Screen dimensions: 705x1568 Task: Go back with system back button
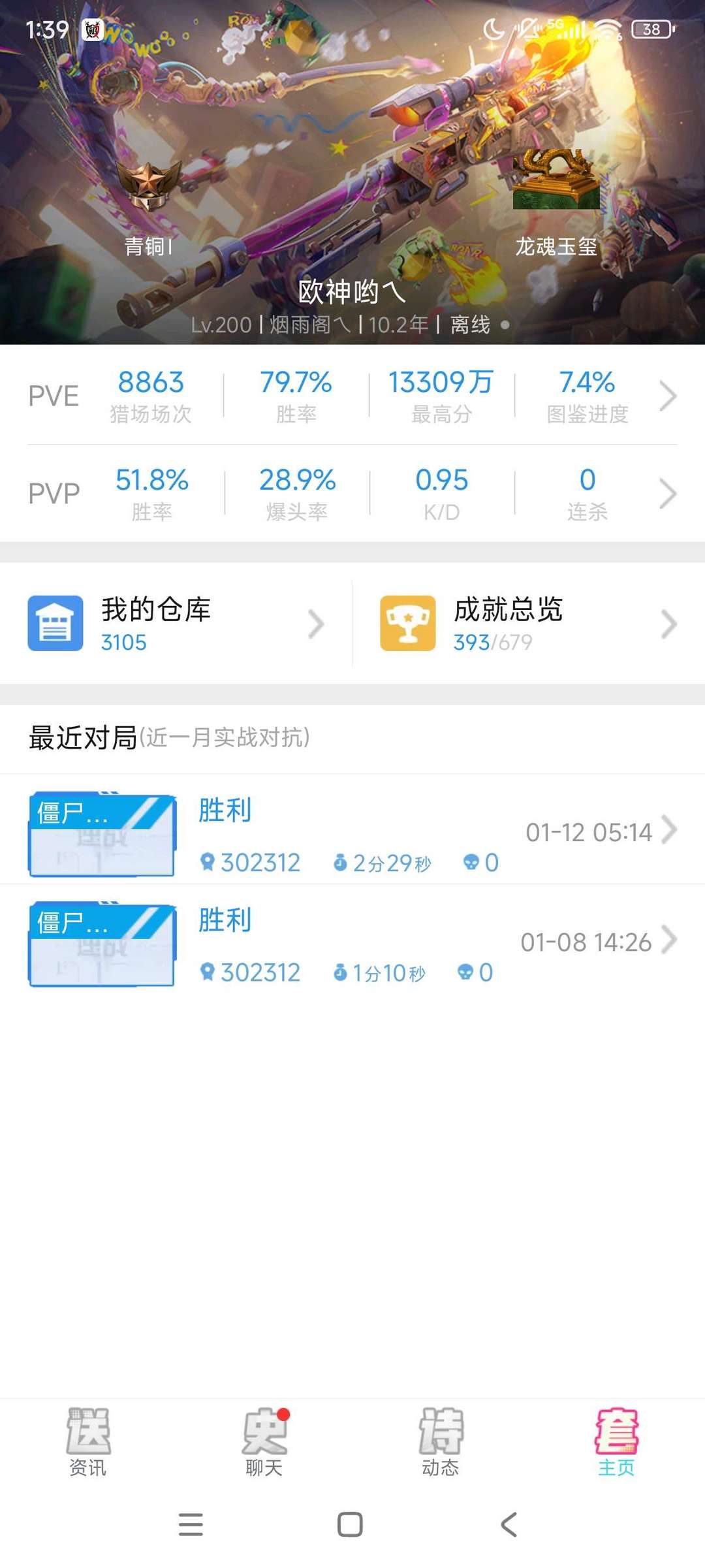tap(509, 1525)
